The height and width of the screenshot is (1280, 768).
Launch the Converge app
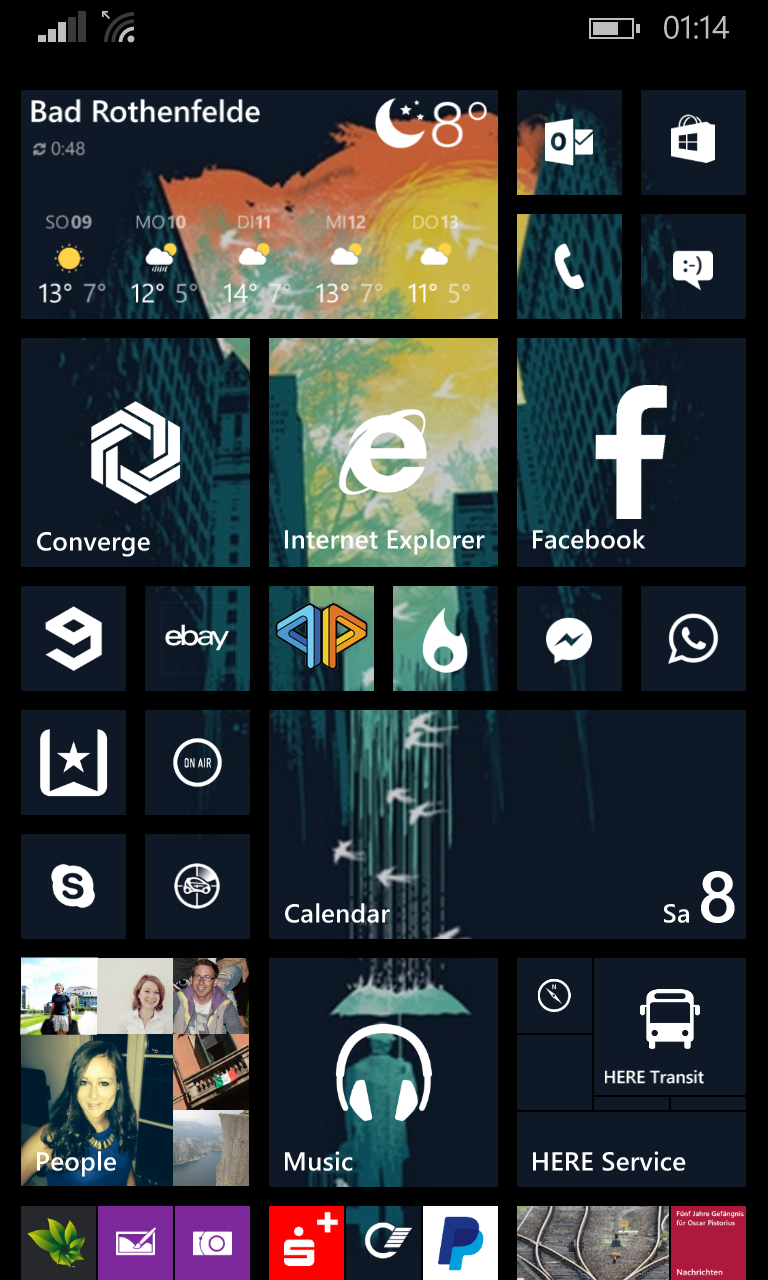(135, 452)
